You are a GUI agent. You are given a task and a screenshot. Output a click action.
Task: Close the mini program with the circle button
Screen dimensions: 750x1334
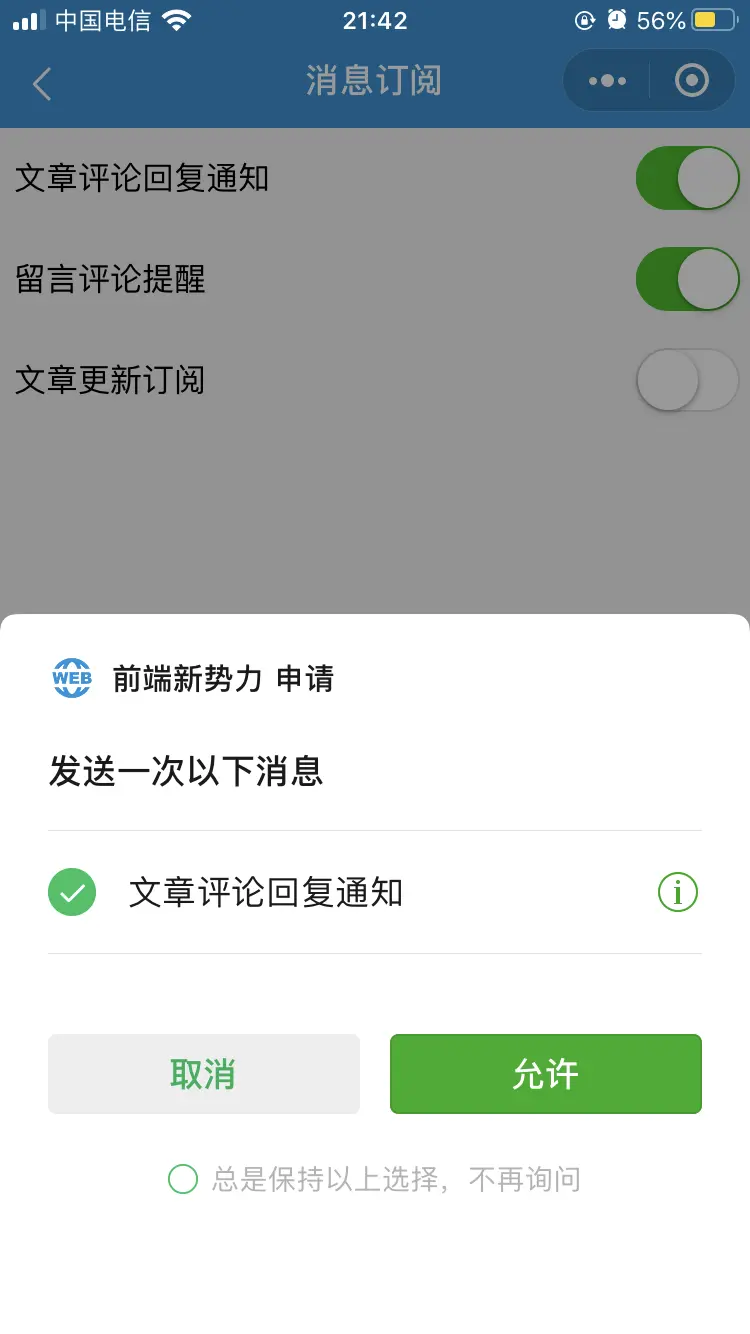click(x=691, y=81)
